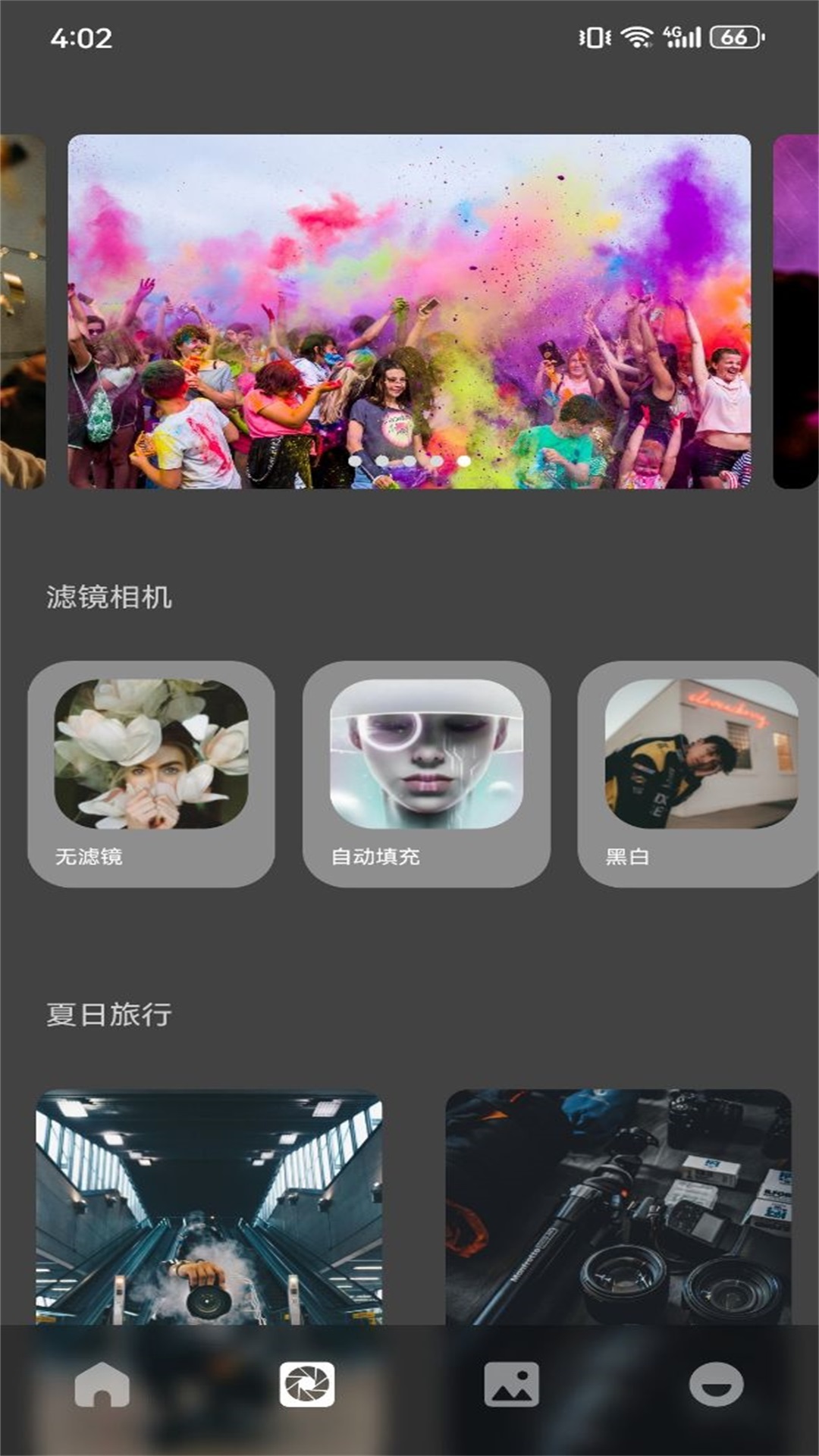Go to the home tab

102,1385
